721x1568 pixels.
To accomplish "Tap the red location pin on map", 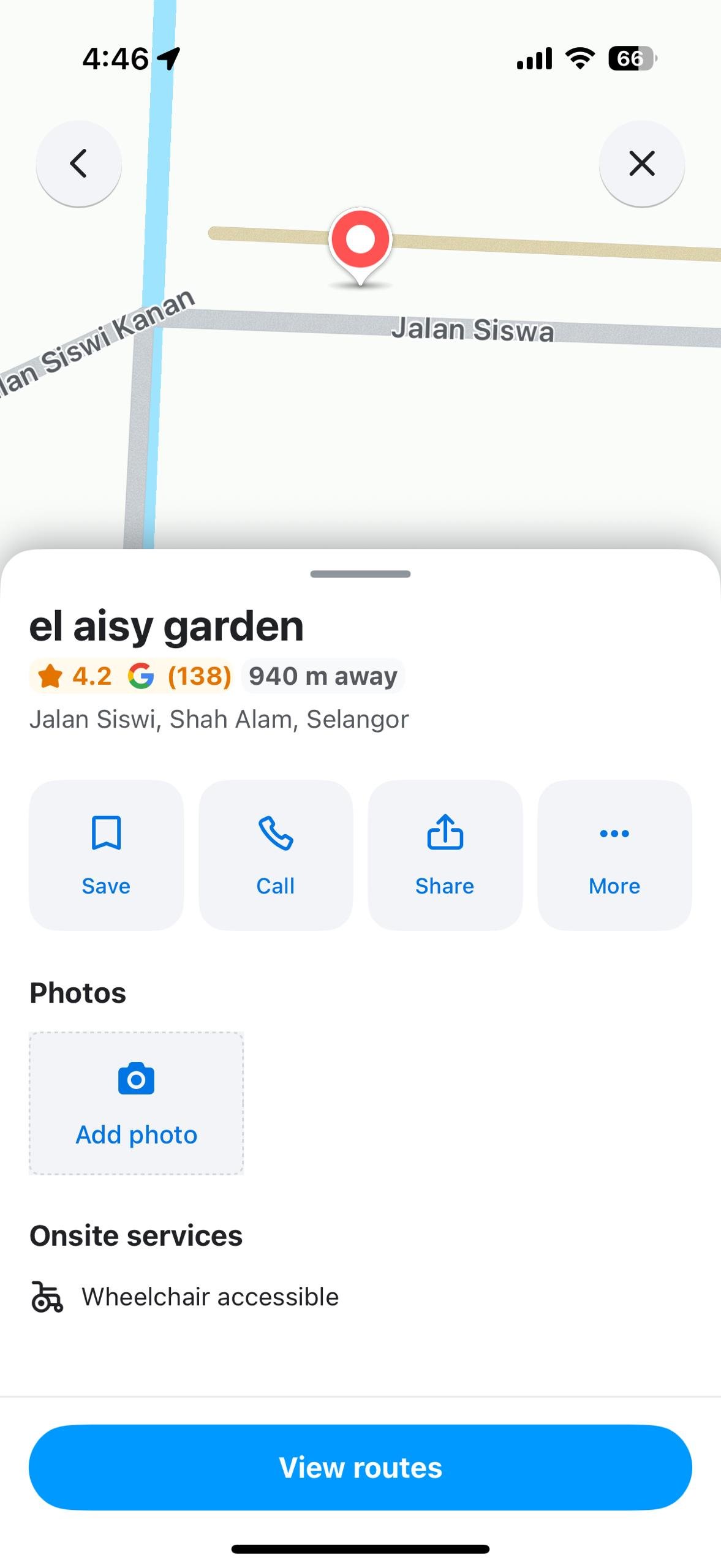I will pyautogui.click(x=360, y=242).
